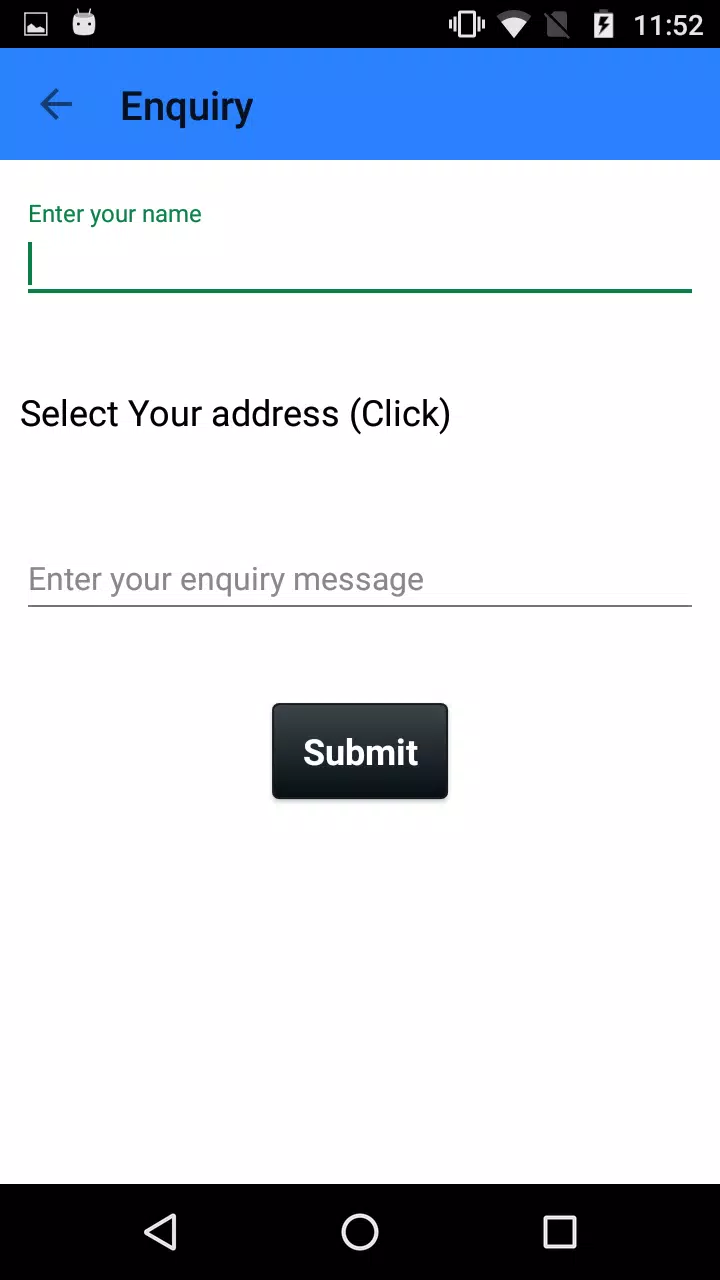Open the Select Your address picker

235,413
